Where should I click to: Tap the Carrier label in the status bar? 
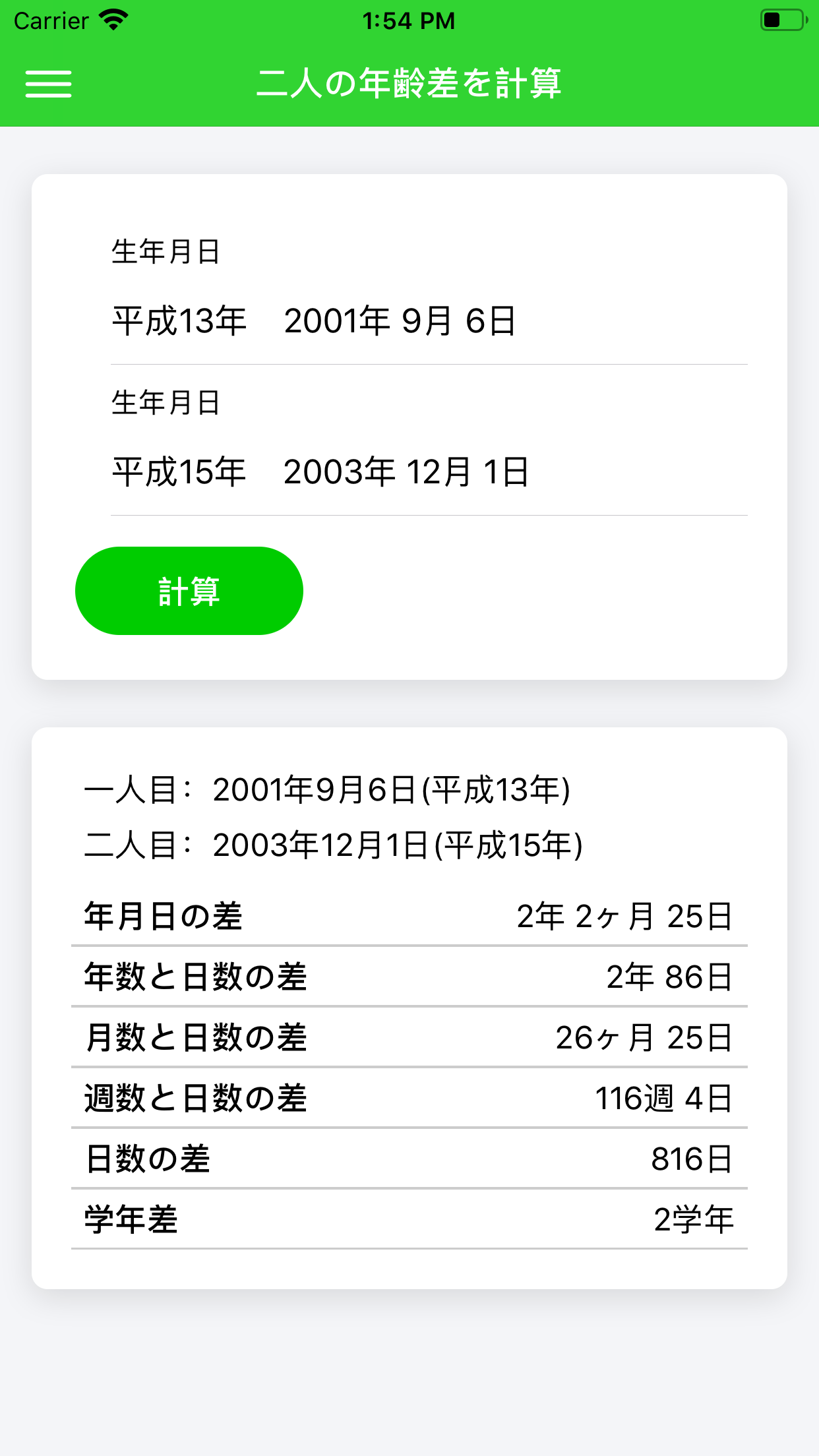tap(51, 20)
